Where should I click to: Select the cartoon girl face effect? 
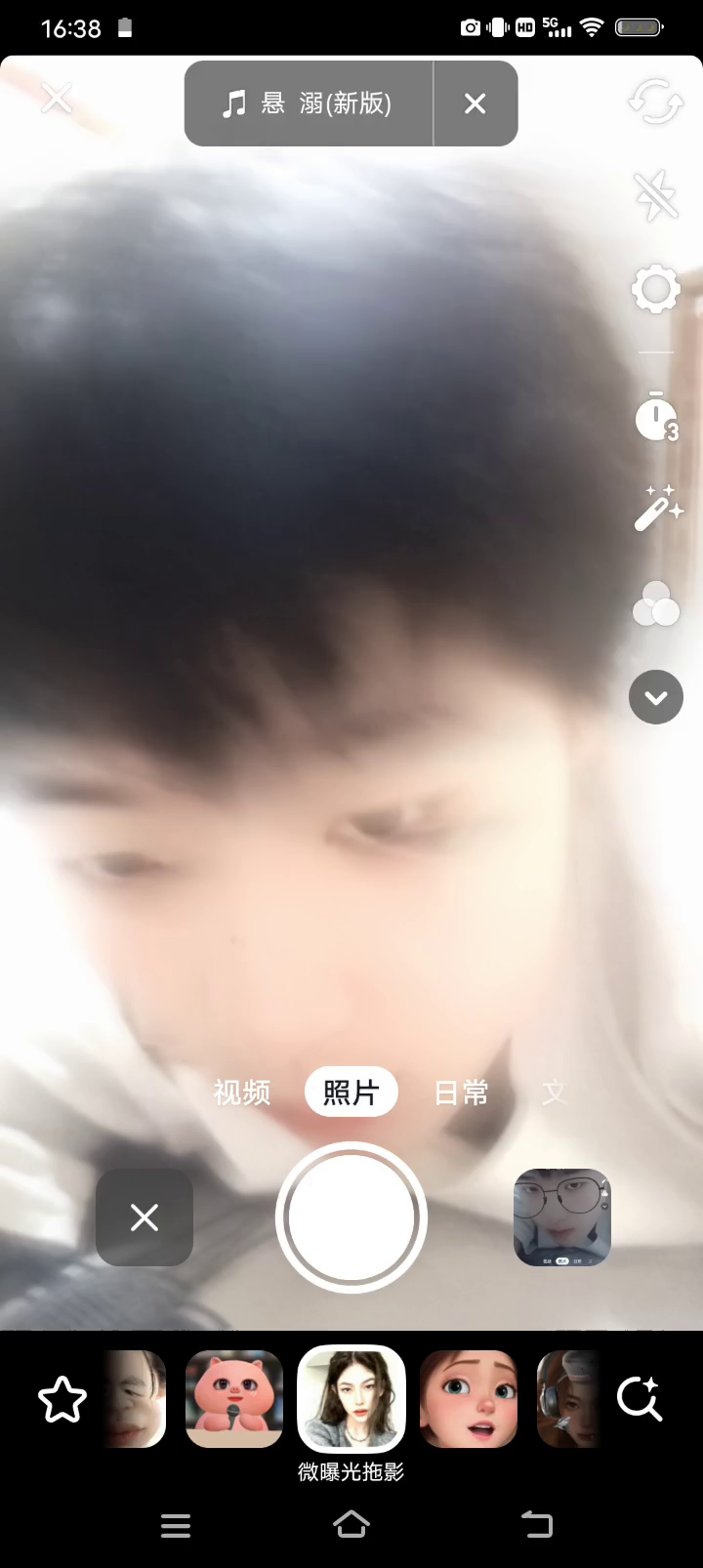[x=469, y=1399]
